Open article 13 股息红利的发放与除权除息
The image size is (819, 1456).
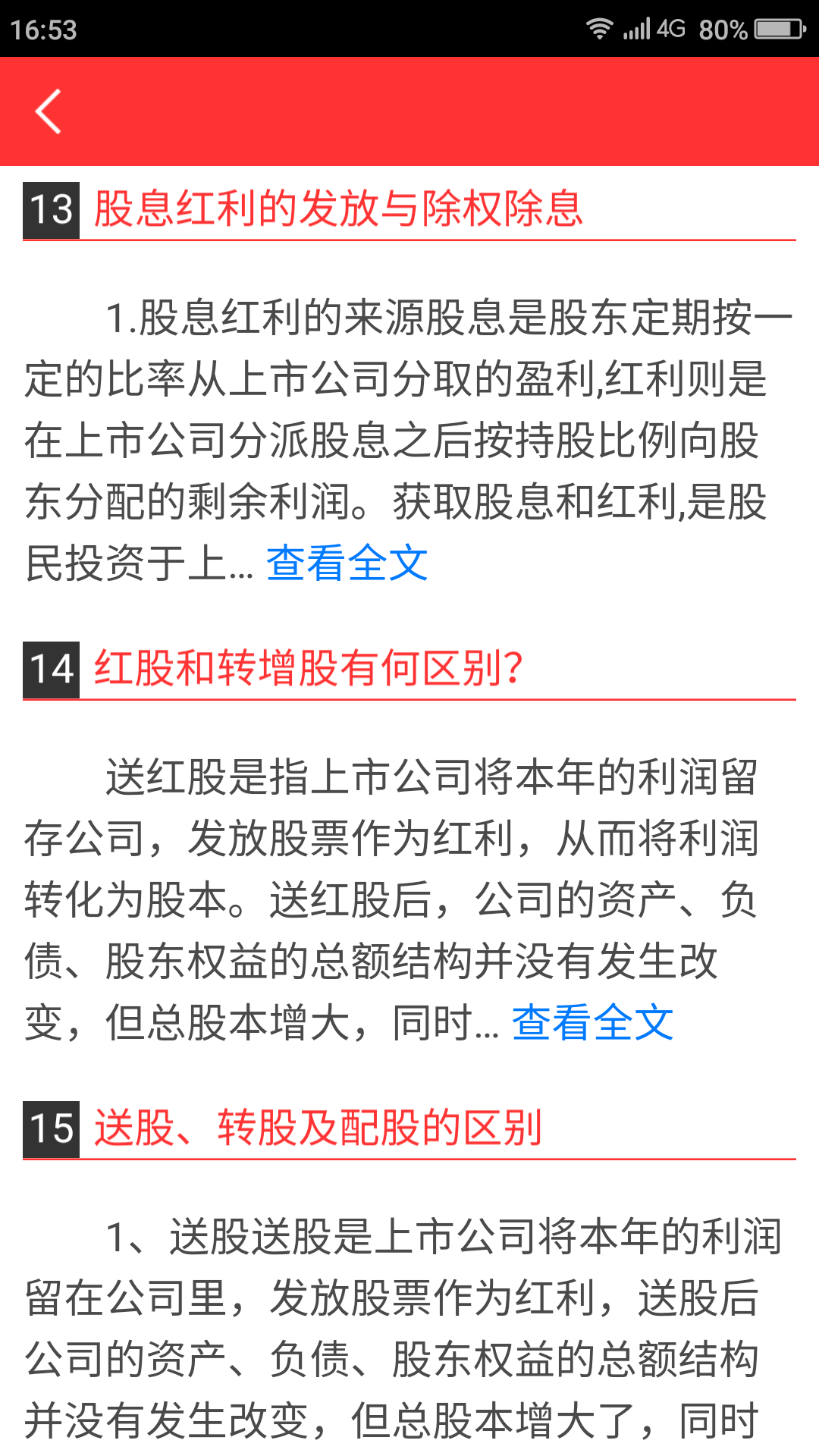point(337,209)
